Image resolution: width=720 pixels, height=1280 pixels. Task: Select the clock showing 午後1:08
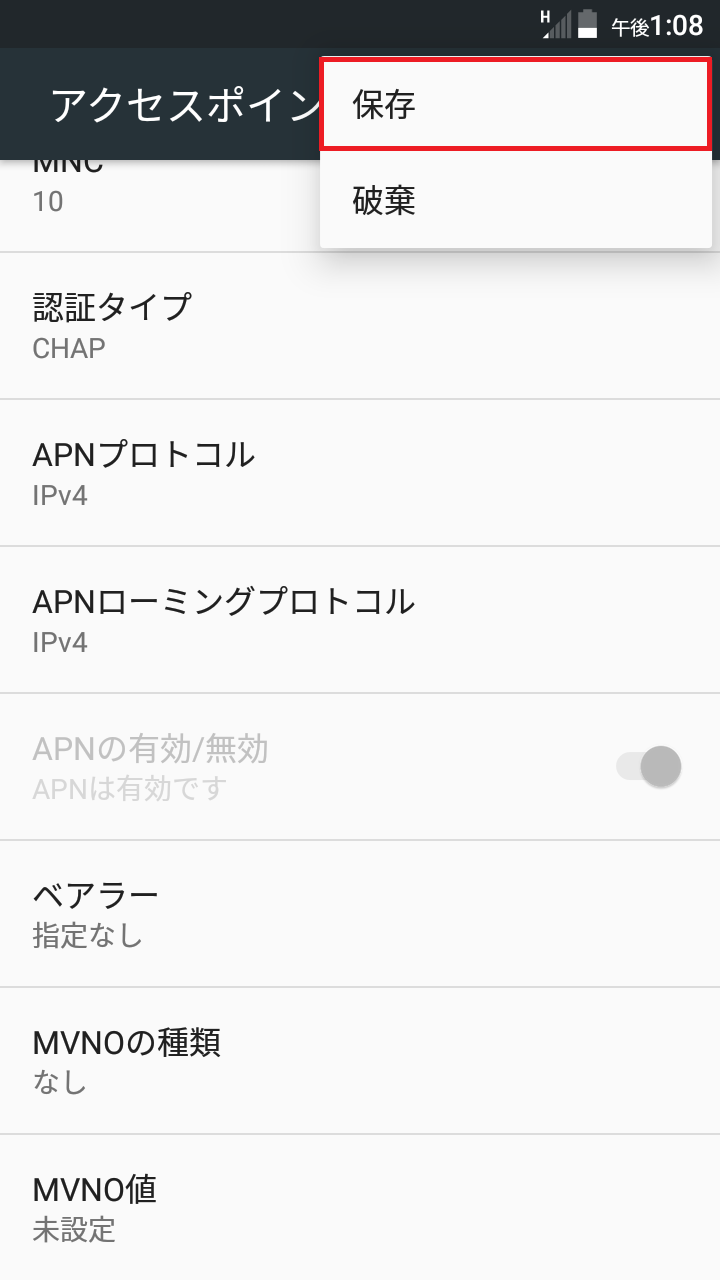pos(660,25)
